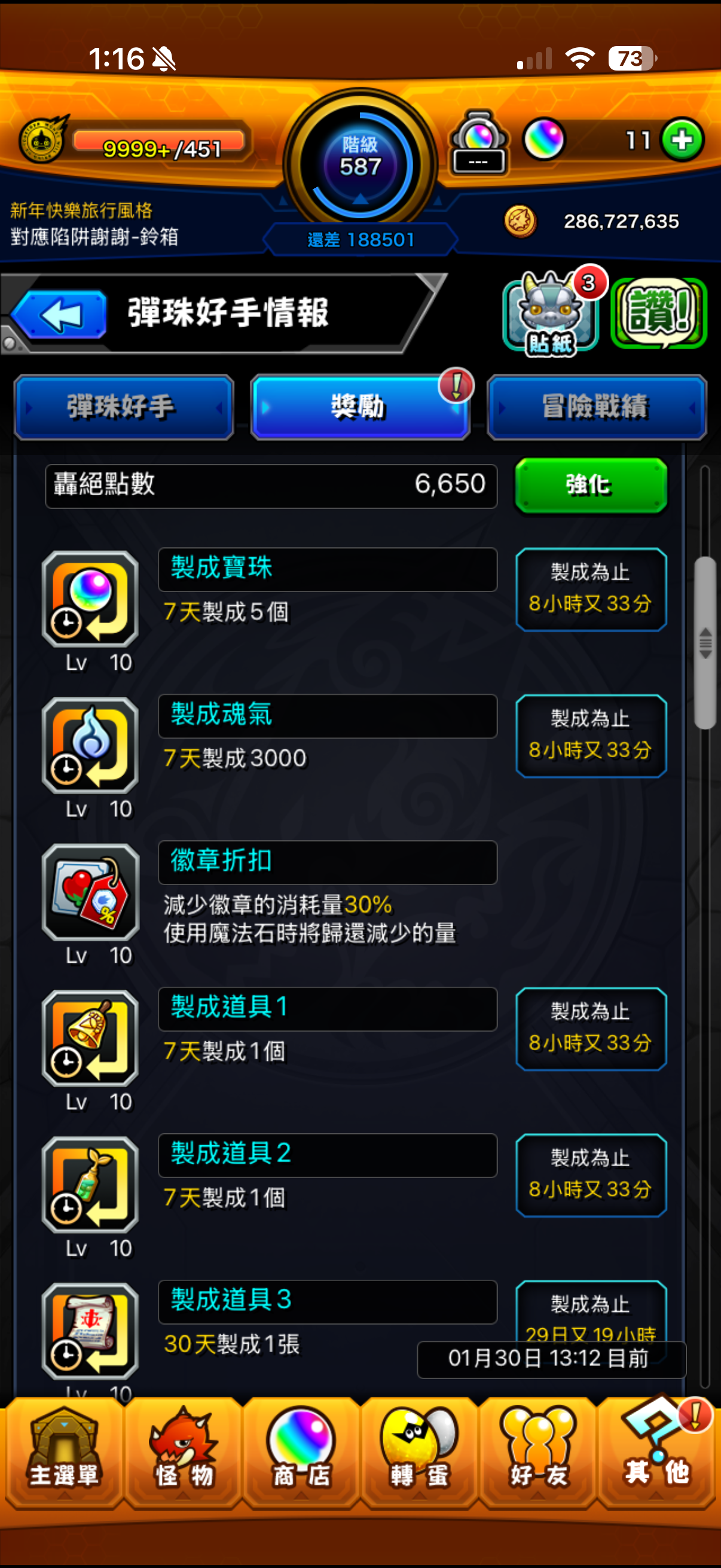The image size is (721, 1568).
Task: Tap the green 強化 upgrade button
Action: (x=590, y=485)
